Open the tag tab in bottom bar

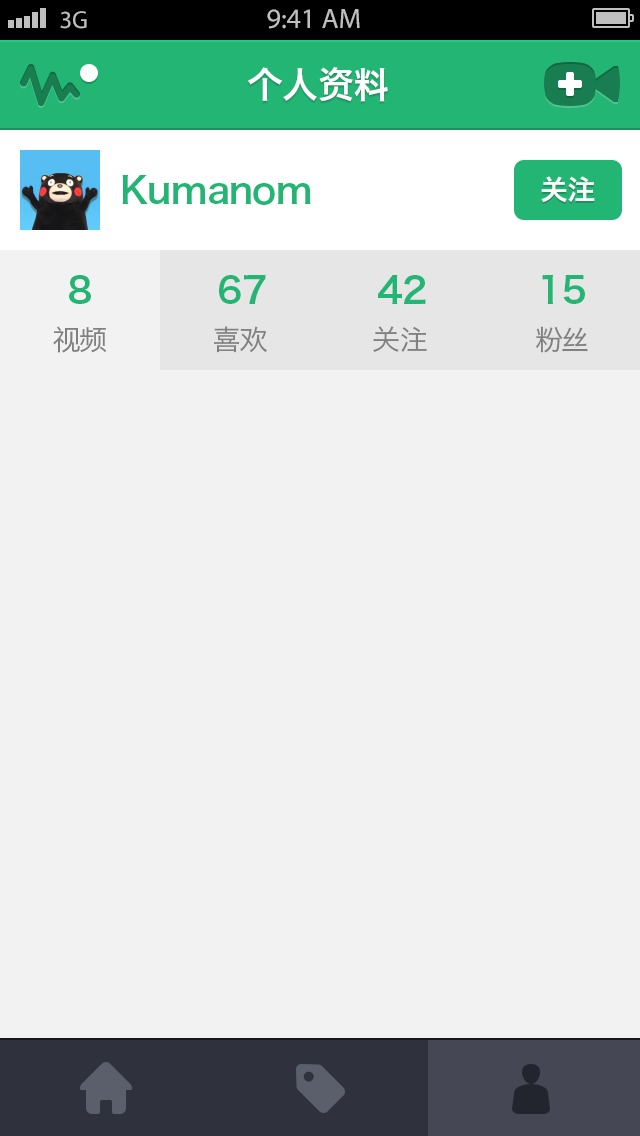point(320,1088)
